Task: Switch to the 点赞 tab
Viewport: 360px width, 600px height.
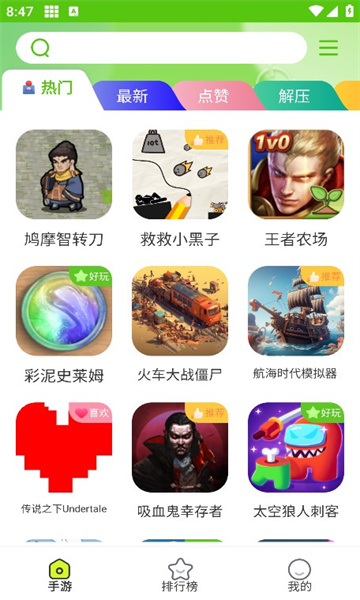Action: [x=213, y=96]
